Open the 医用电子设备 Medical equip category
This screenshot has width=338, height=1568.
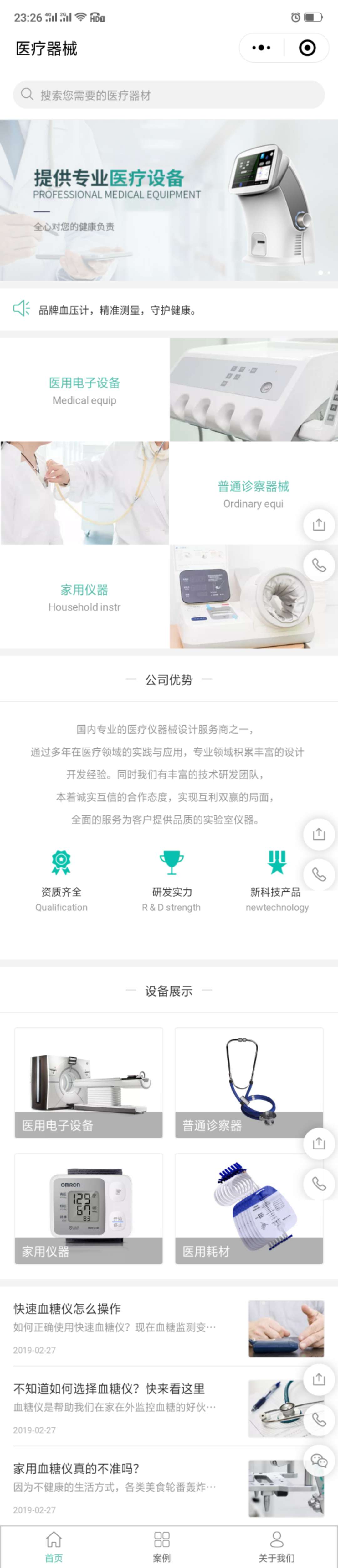(x=84, y=390)
